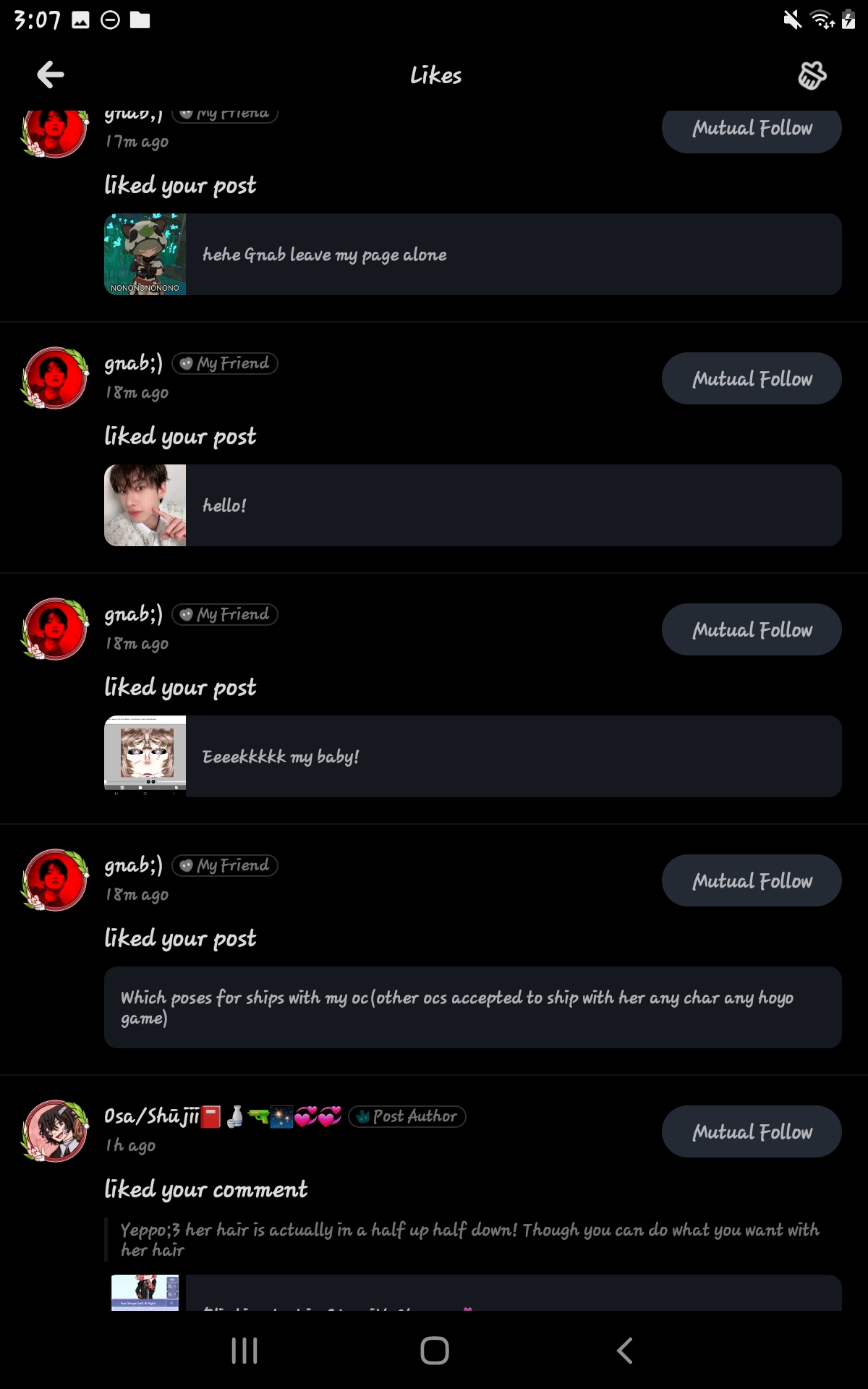The height and width of the screenshot is (1389, 868).
Task: Go back using the top-left arrow
Action: (51, 75)
